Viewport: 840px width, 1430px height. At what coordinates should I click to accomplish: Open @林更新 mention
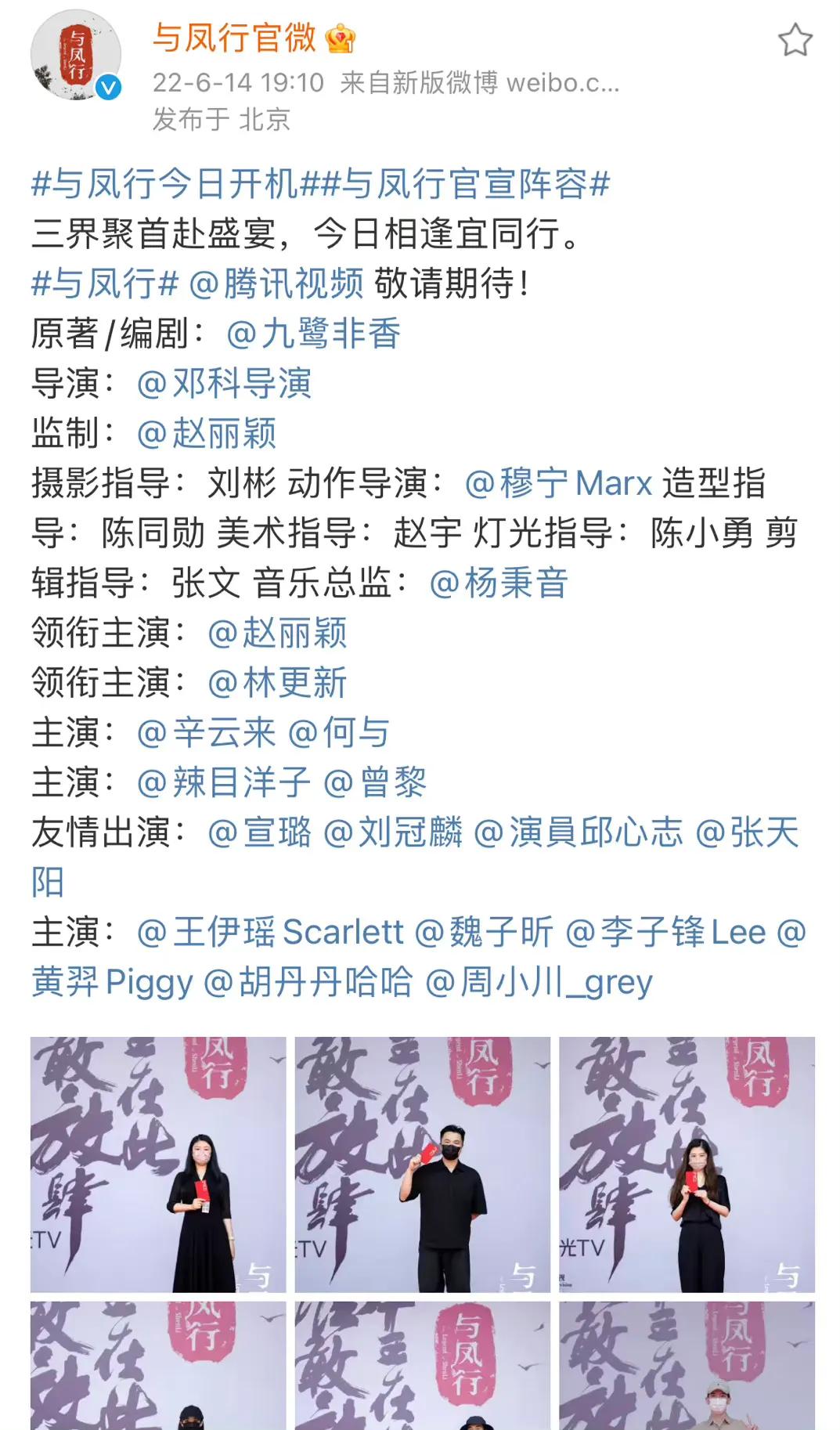coord(277,683)
